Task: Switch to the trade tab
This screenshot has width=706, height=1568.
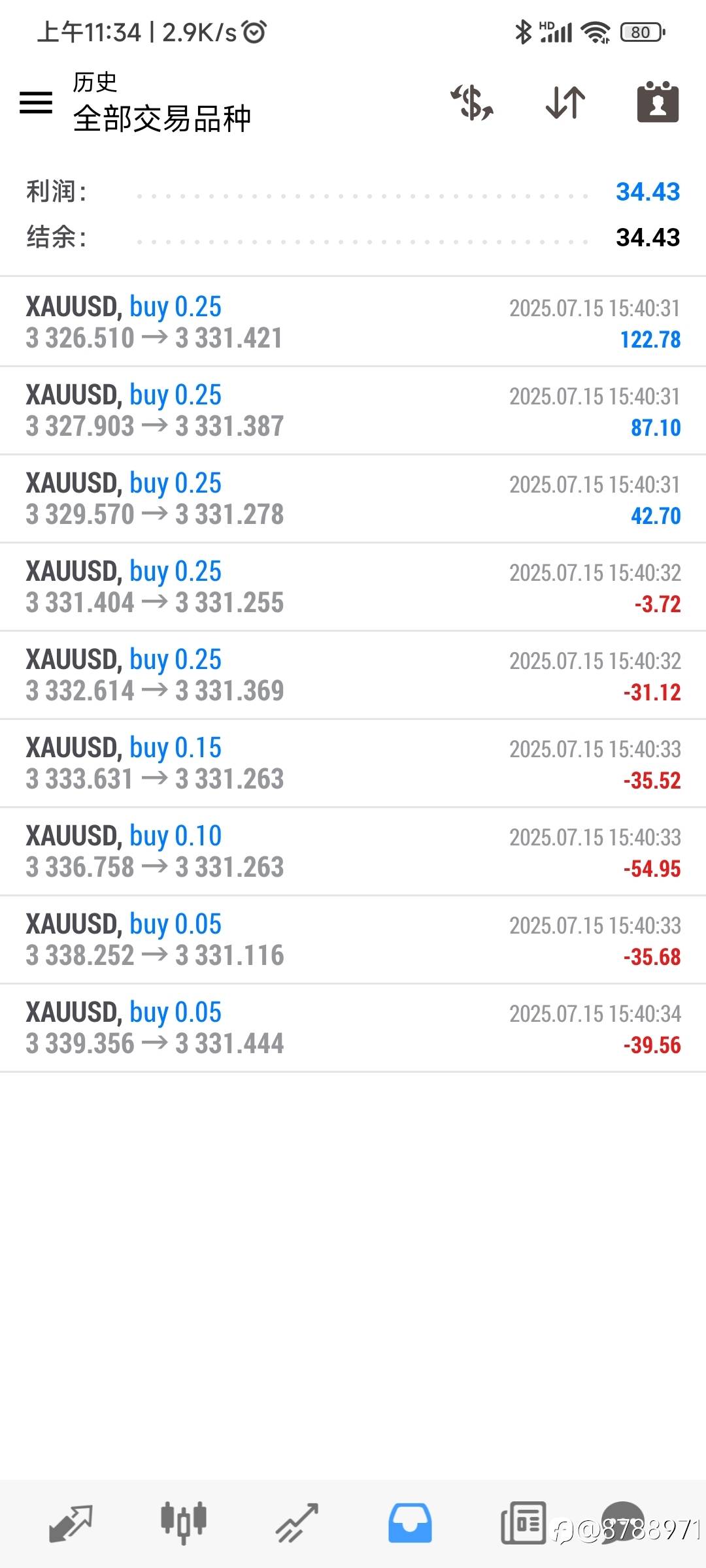Action: point(297,1523)
